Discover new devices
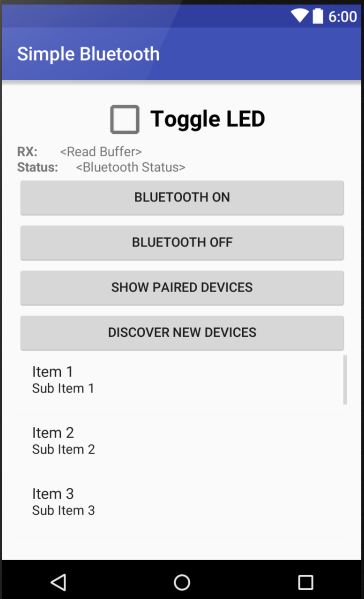This screenshot has width=364, height=599. (182, 333)
